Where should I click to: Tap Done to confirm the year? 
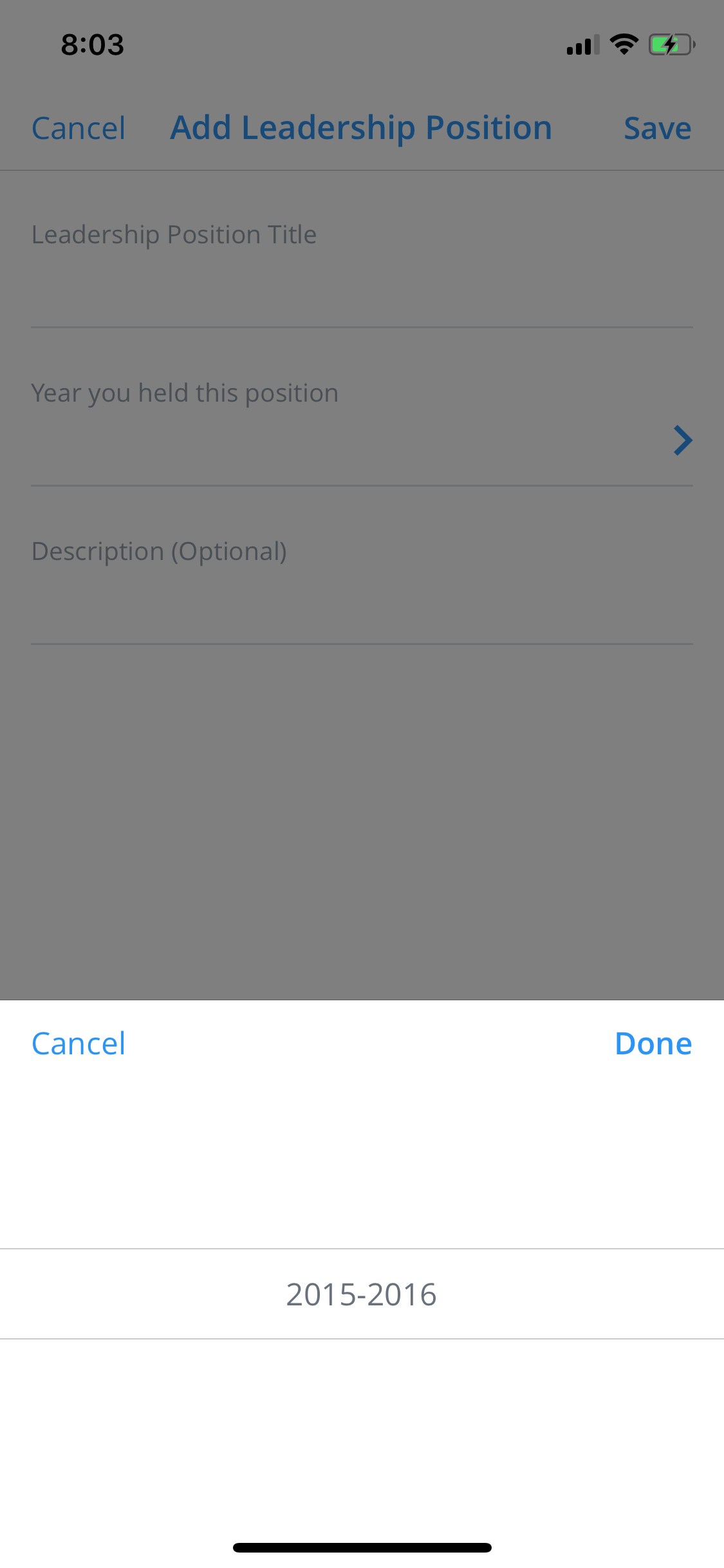coord(653,1043)
